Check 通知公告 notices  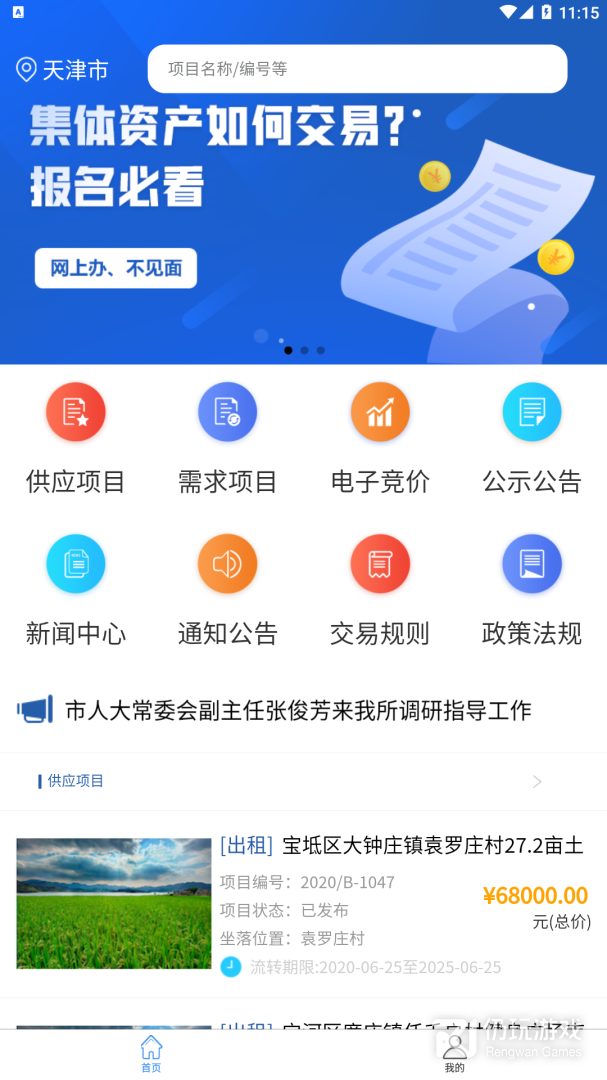tap(228, 564)
